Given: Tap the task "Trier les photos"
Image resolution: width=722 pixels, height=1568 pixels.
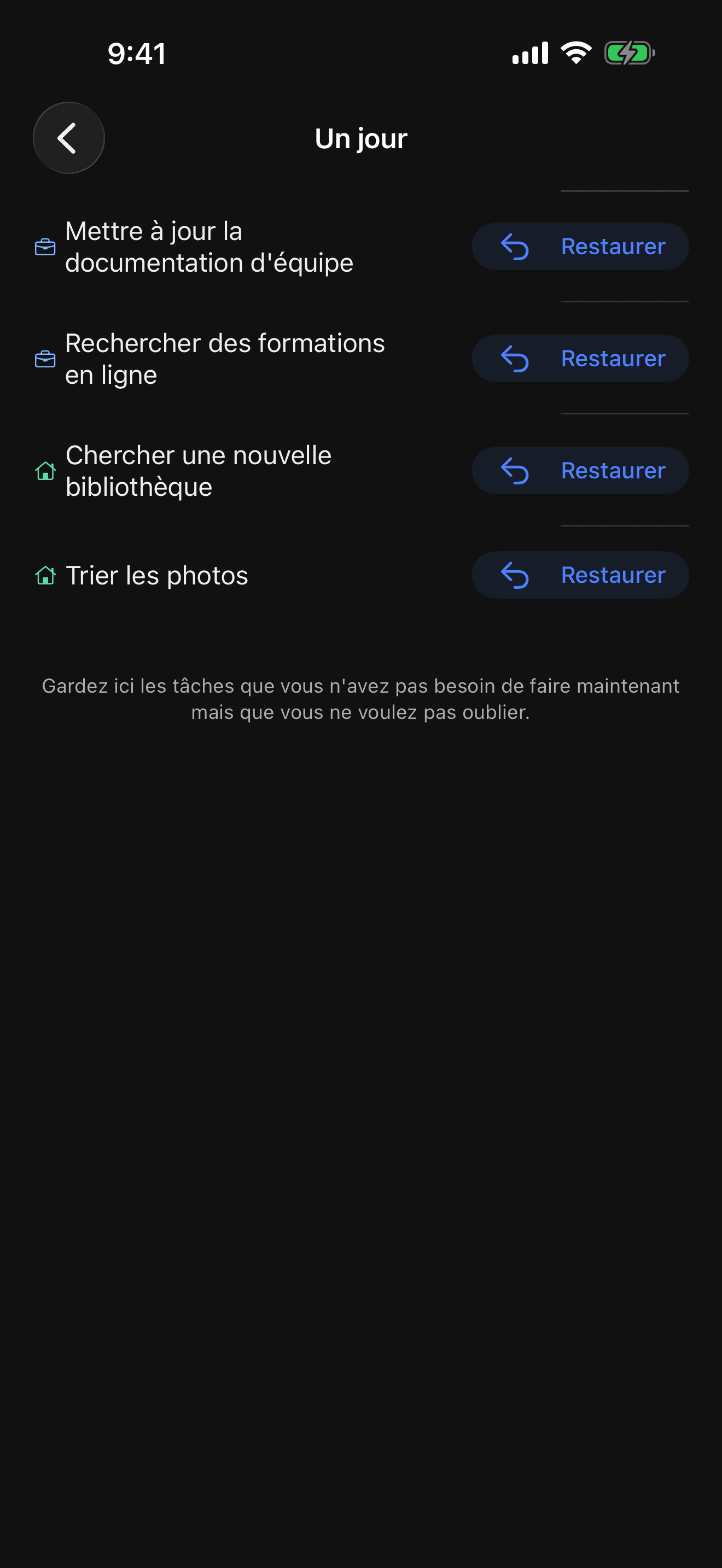Looking at the screenshot, I should click(x=156, y=574).
